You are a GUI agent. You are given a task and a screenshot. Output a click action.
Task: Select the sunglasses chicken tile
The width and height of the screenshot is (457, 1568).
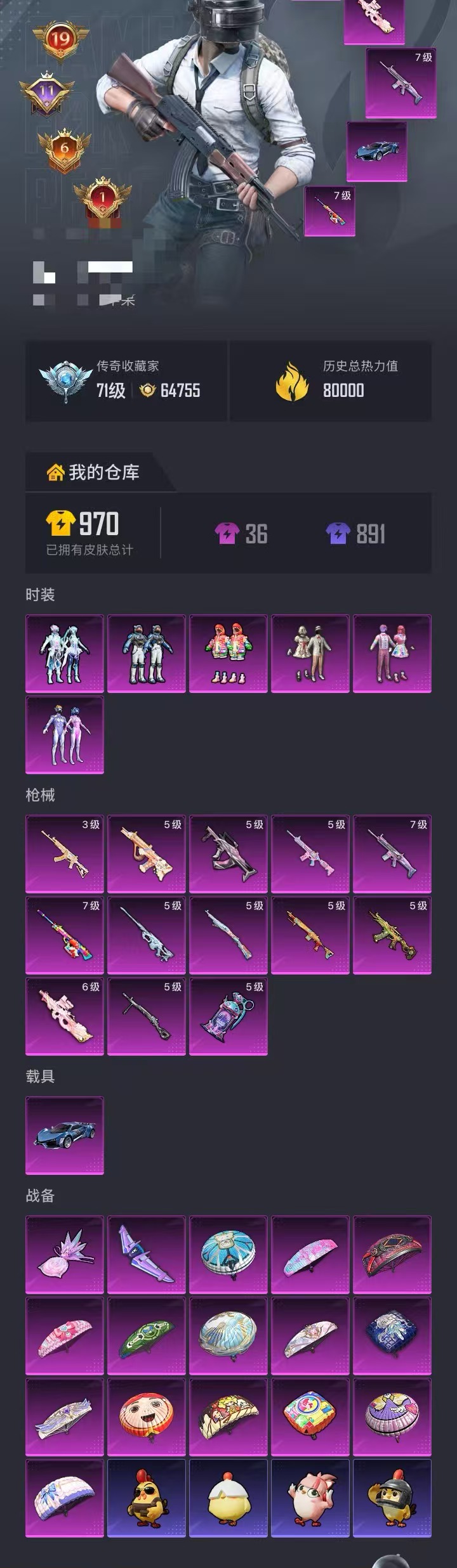[146, 1498]
